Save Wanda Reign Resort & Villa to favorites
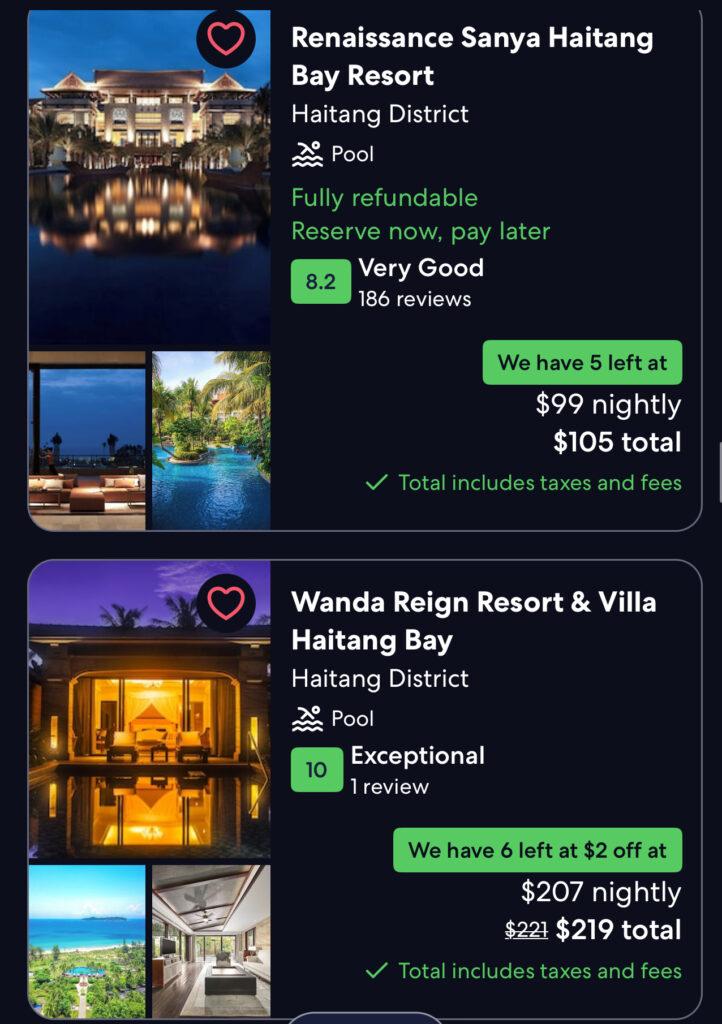722x1024 pixels. coord(226,603)
